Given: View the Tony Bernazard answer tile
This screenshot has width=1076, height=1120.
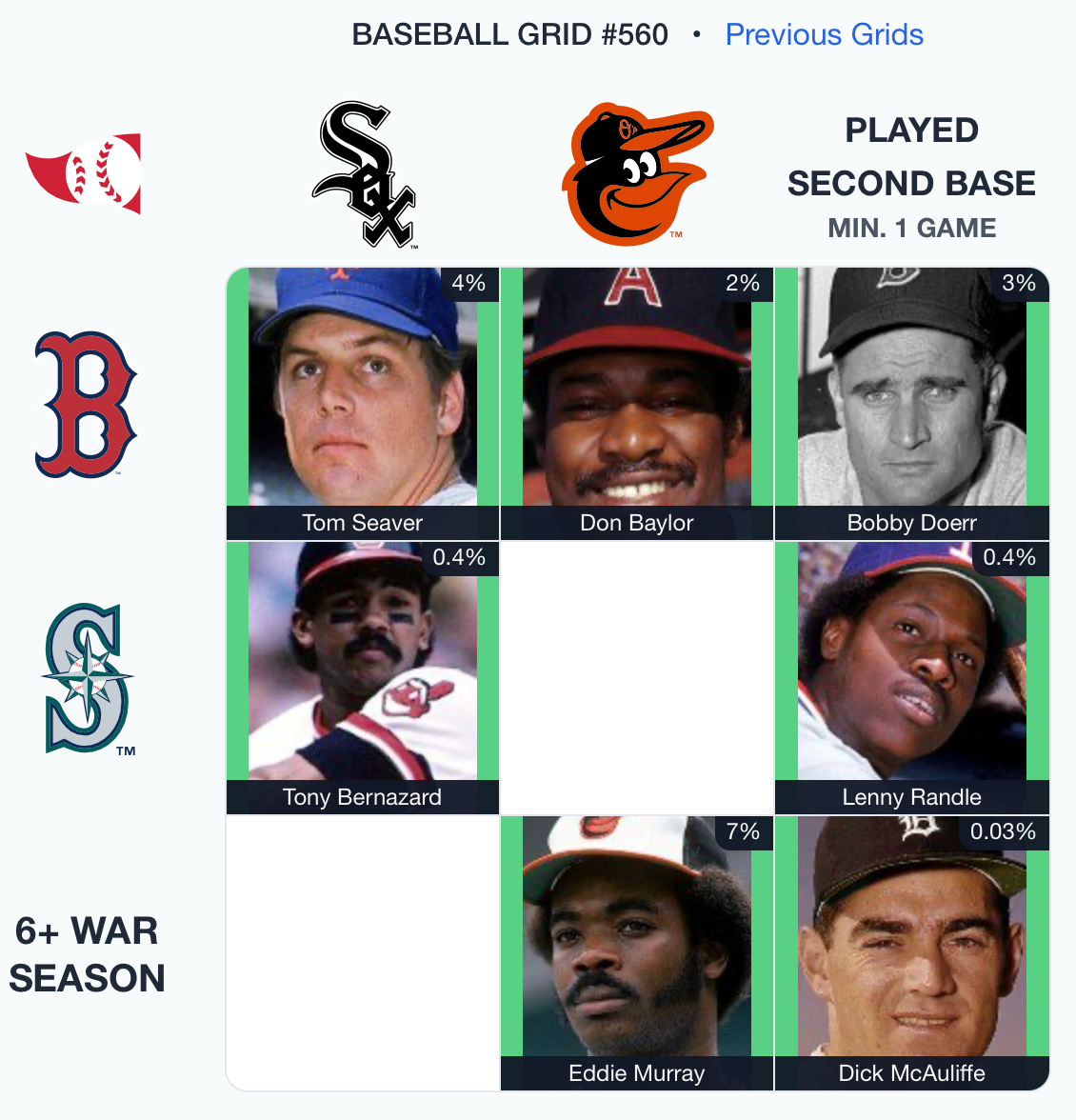Looking at the screenshot, I should point(363,678).
